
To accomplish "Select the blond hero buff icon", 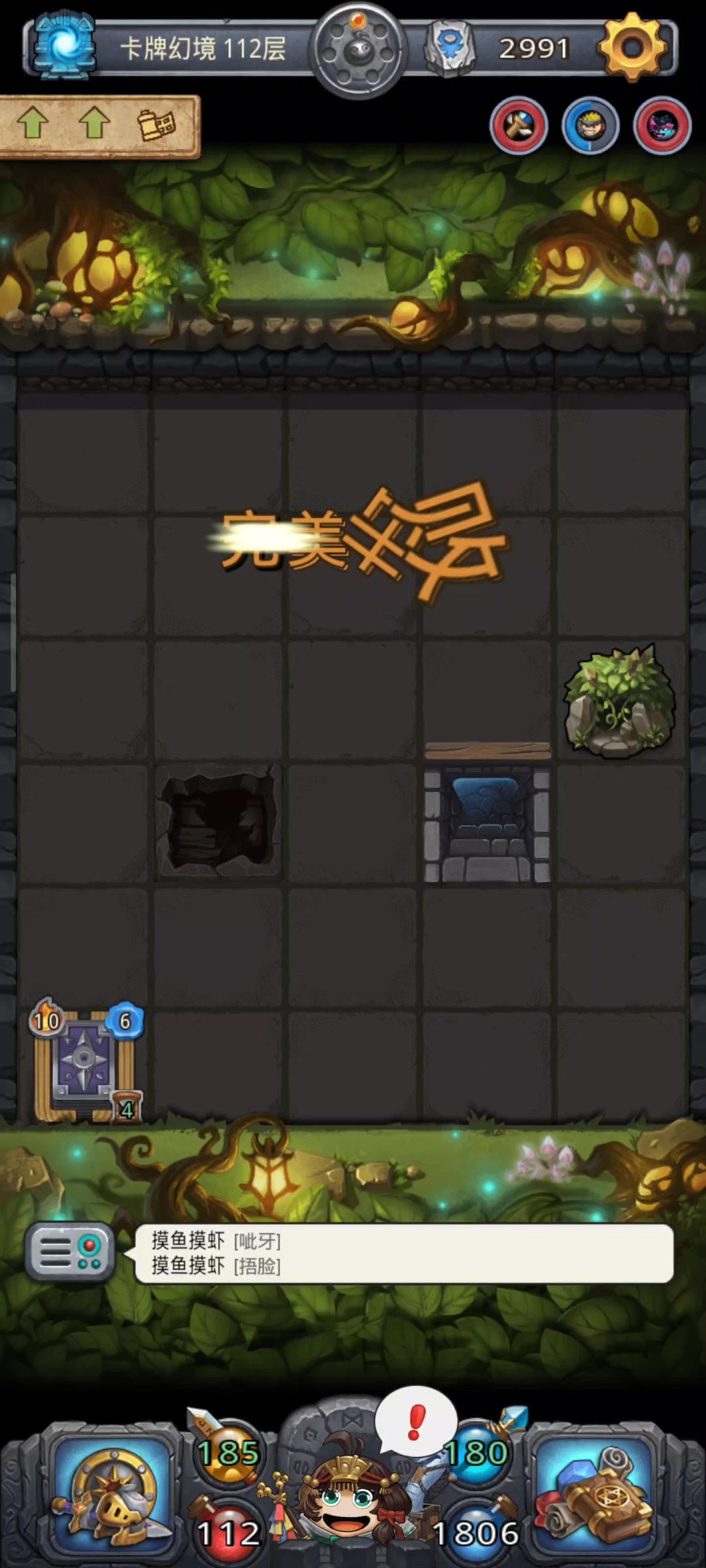I will [590, 125].
